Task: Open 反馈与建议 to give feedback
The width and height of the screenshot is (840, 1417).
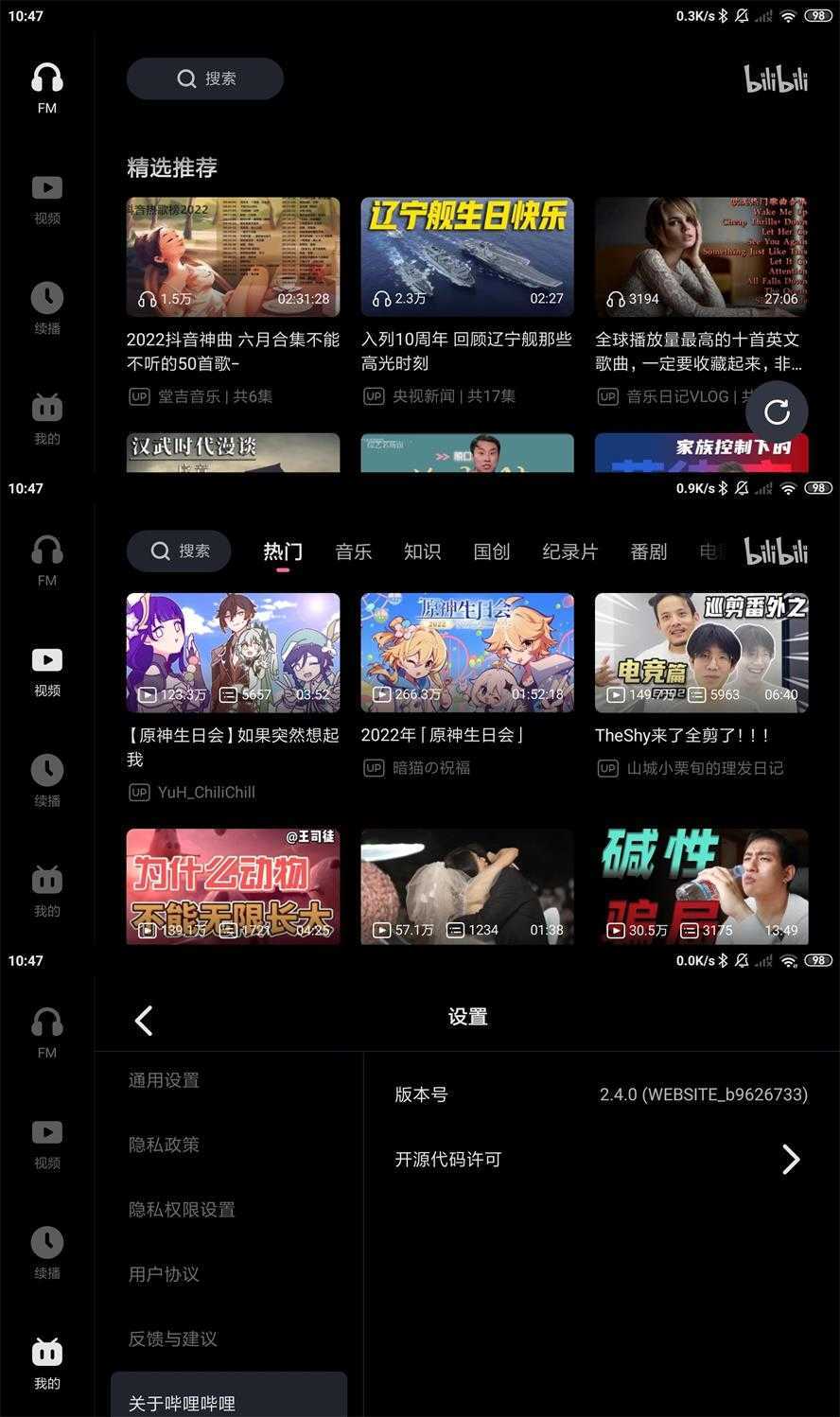Action: (x=172, y=1338)
